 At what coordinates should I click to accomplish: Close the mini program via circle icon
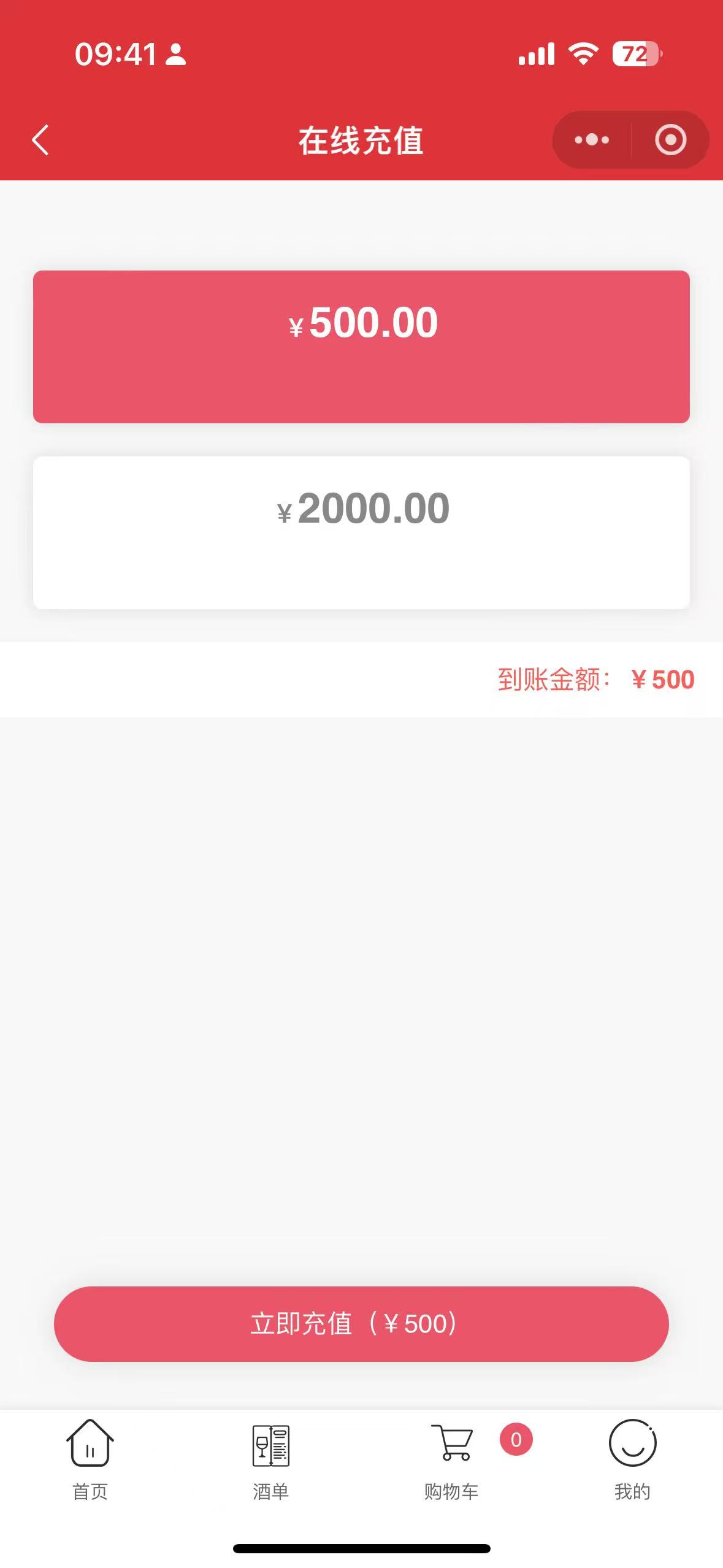pos(670,140)
